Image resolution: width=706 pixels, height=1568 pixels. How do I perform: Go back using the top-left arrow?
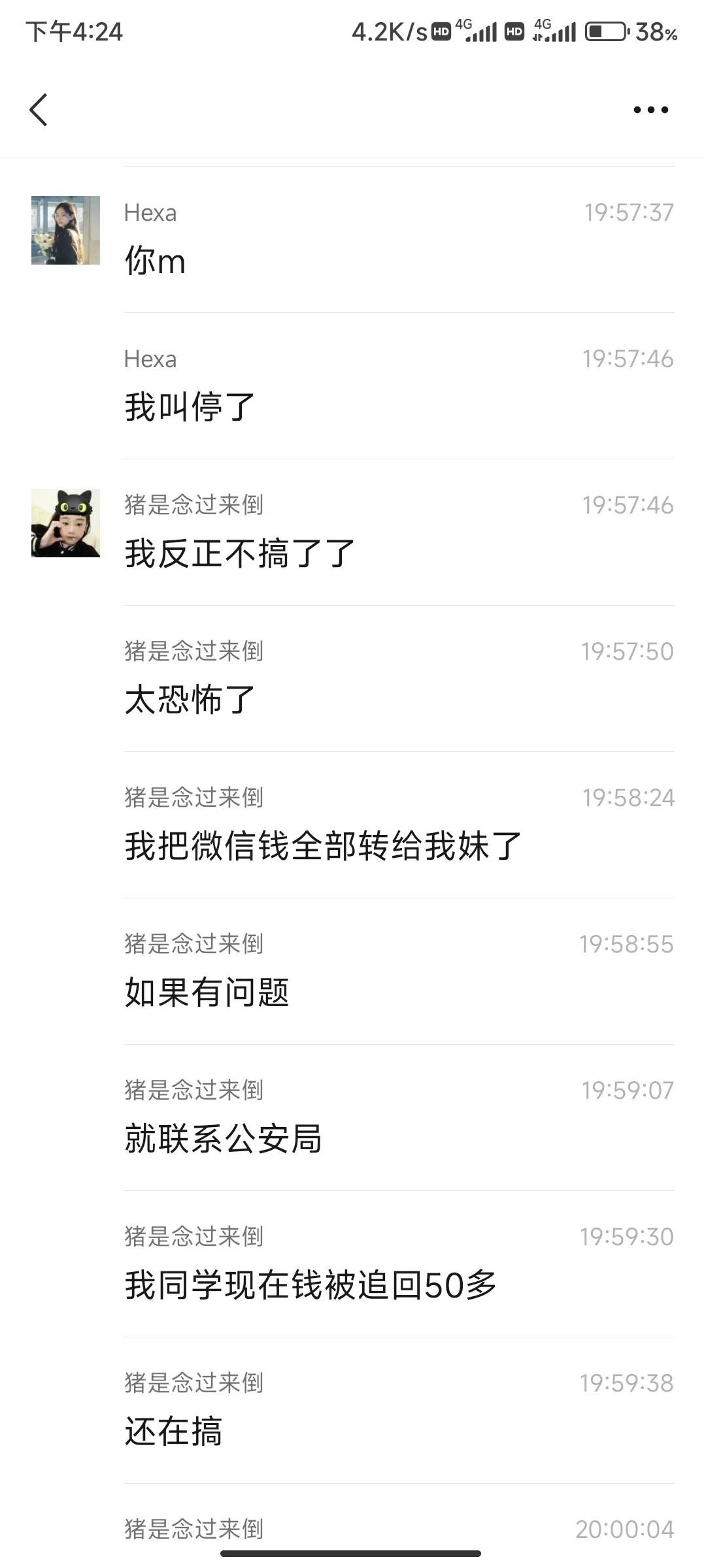tap(39, 109)
